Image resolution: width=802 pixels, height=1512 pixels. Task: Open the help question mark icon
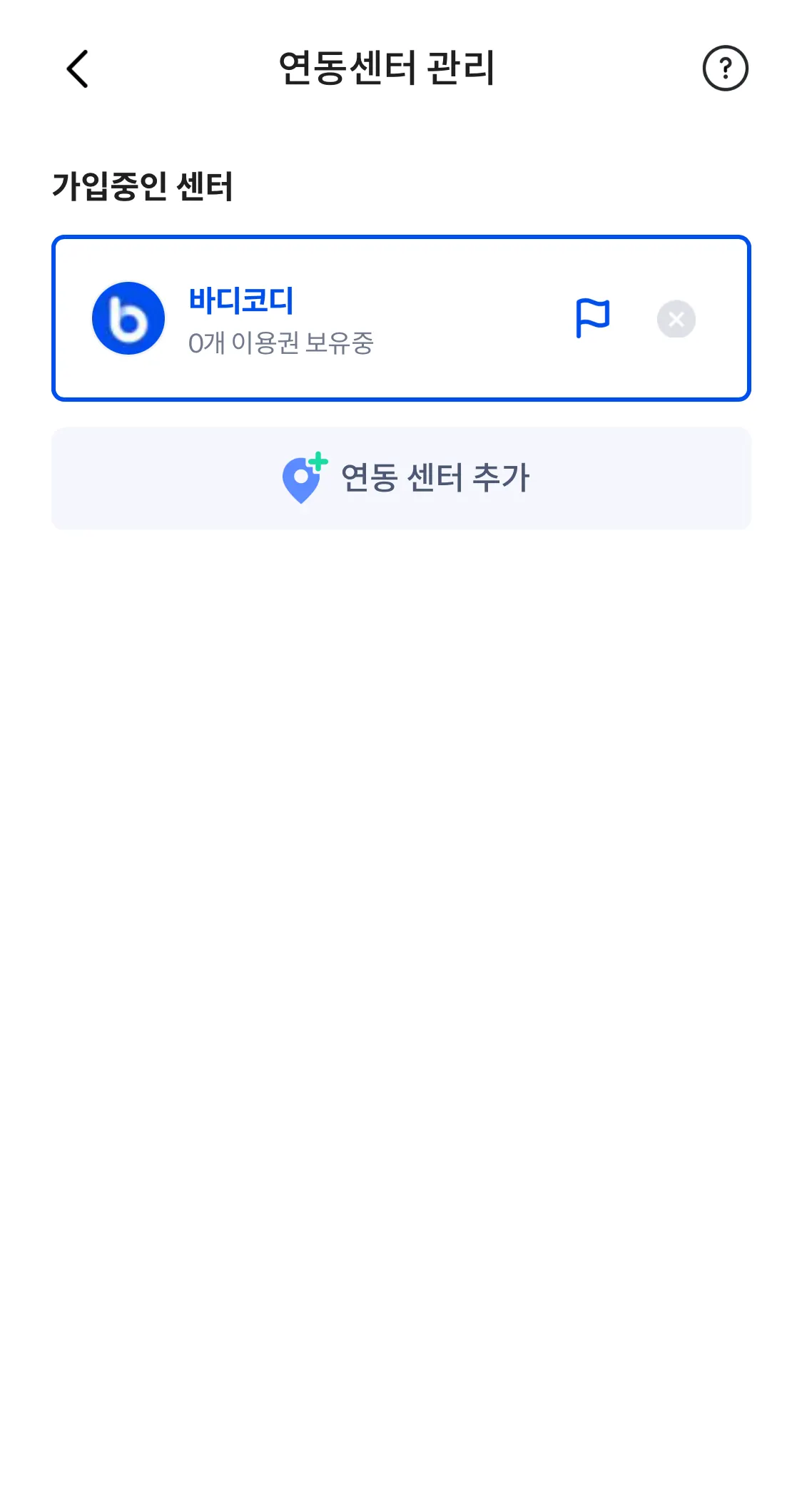tap(725, 69)
